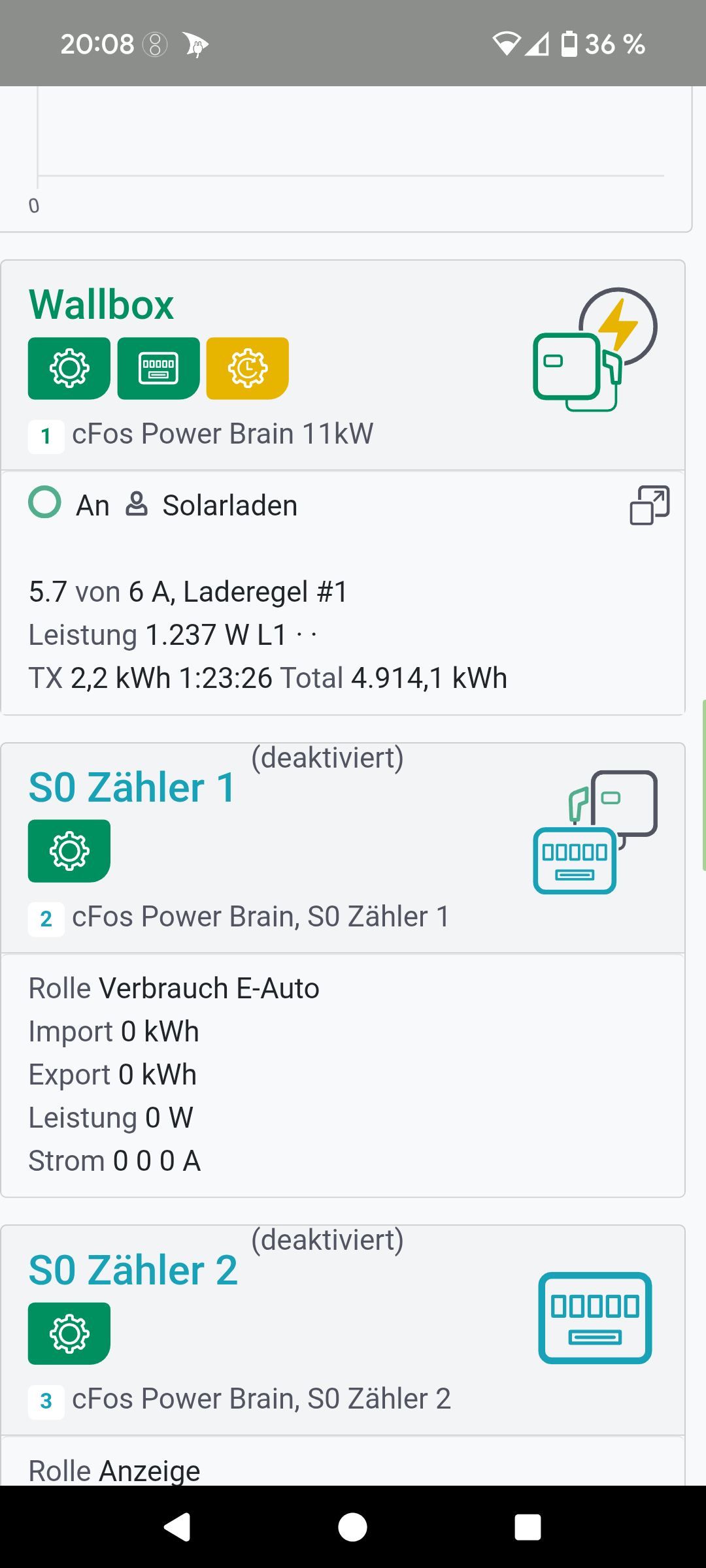Viewport: 706px width, 1568px height.
Task: Open settings for S0 Zähler 1
Action: pyautogui.click(x=69, y=851)
